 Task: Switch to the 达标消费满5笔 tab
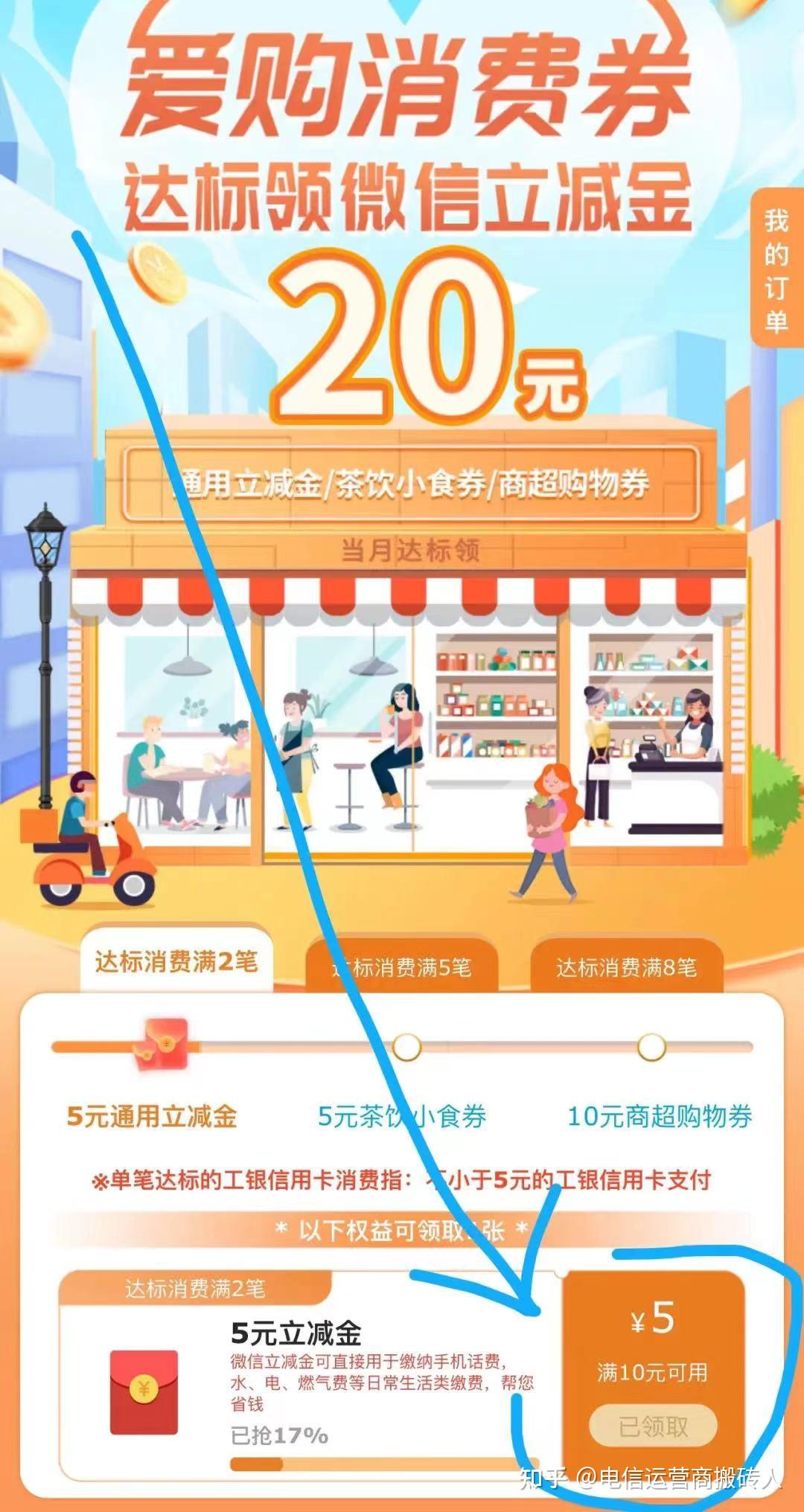point(401,967)
